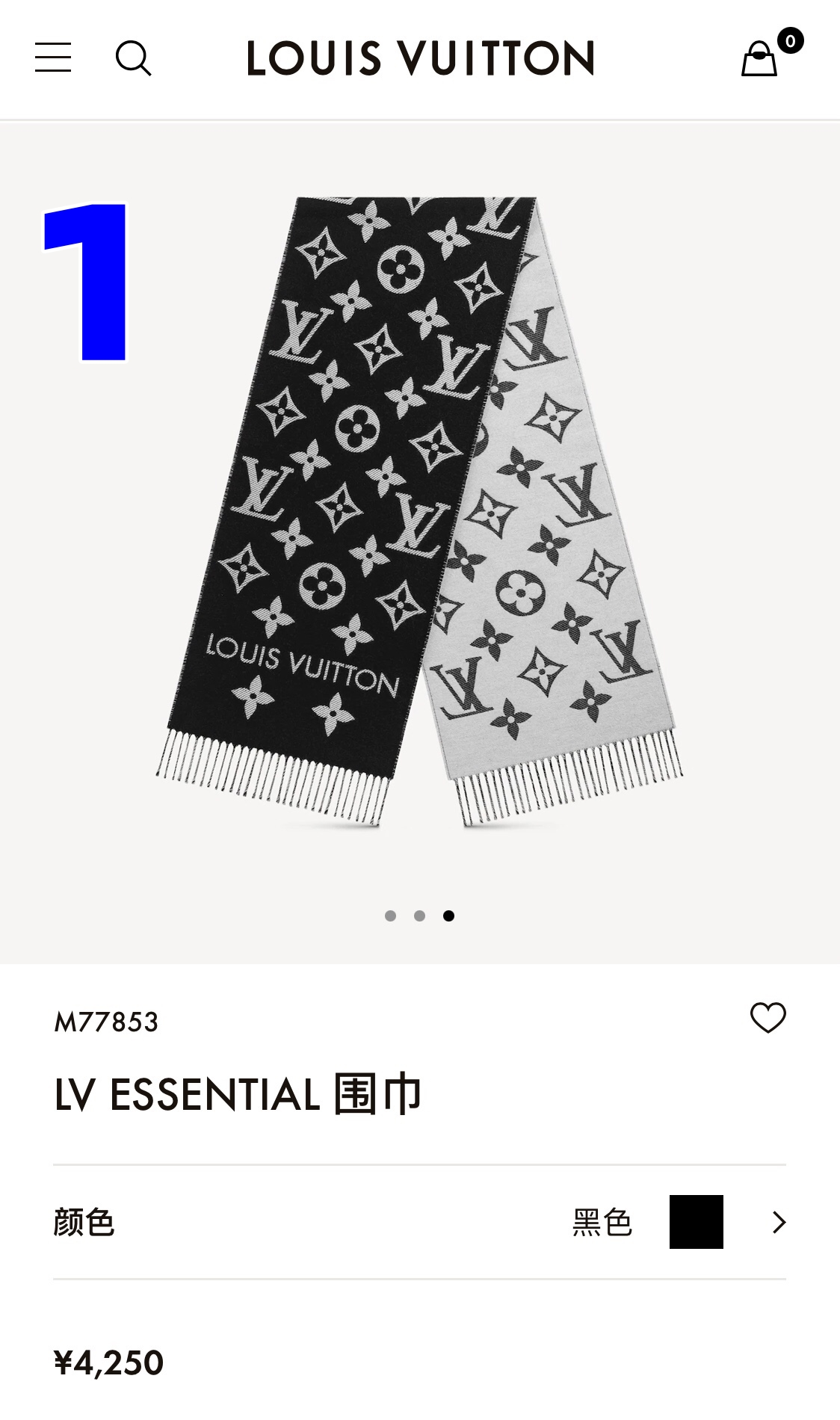Open the hamburger menu
This screenshot has width=840, height=1420.
(53, 58)
